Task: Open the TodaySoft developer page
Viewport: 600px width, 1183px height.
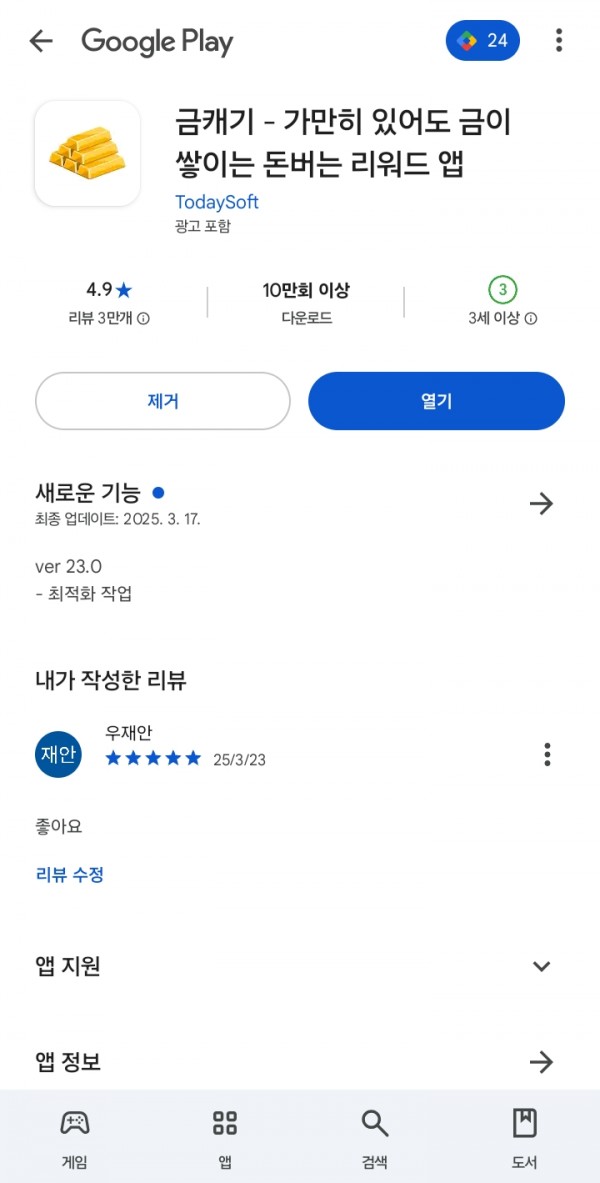Action: click(217, 202)
